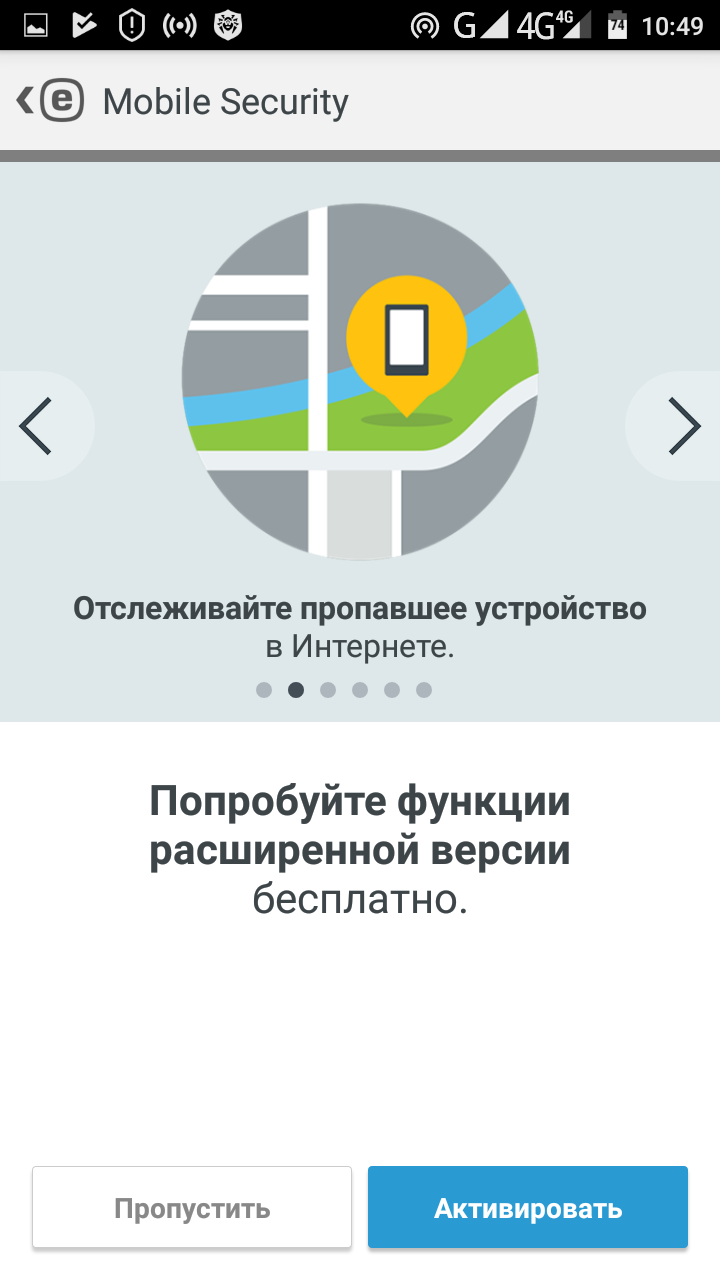Activate premium with Активировать button

coord(528,1207)
